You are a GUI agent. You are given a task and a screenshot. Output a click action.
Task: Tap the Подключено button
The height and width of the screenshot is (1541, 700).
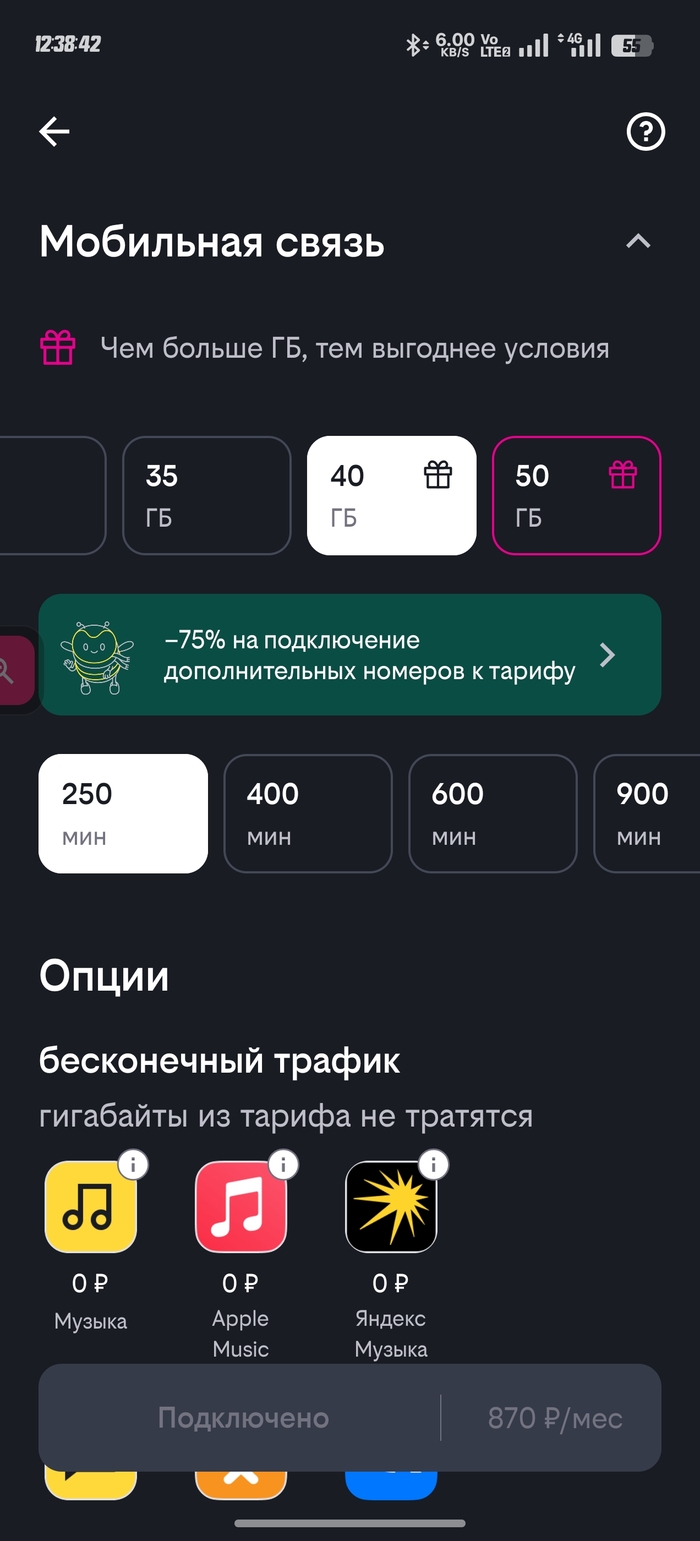(243, 1418)
